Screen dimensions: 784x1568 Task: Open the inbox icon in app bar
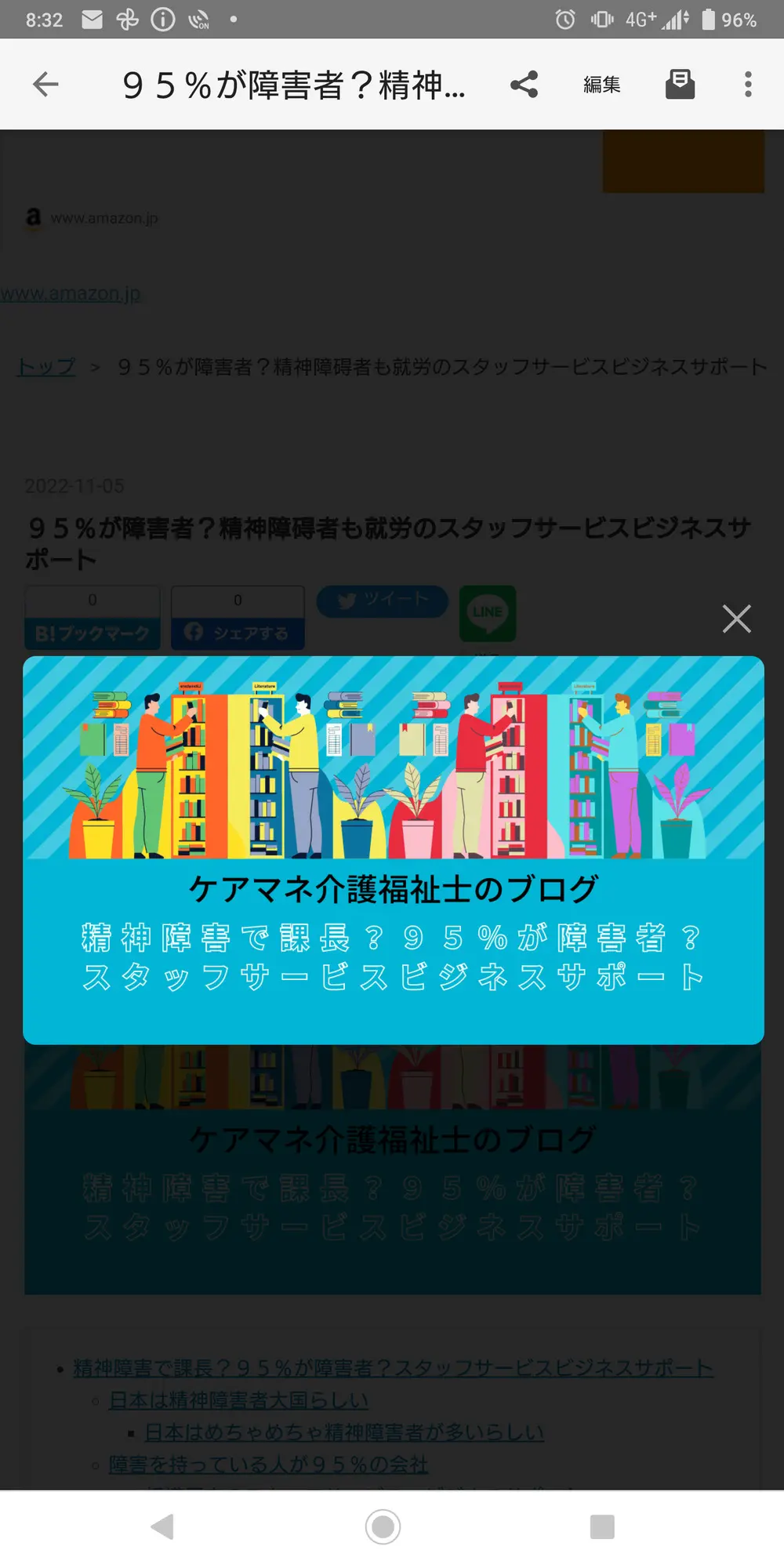(x=680, y=84)
